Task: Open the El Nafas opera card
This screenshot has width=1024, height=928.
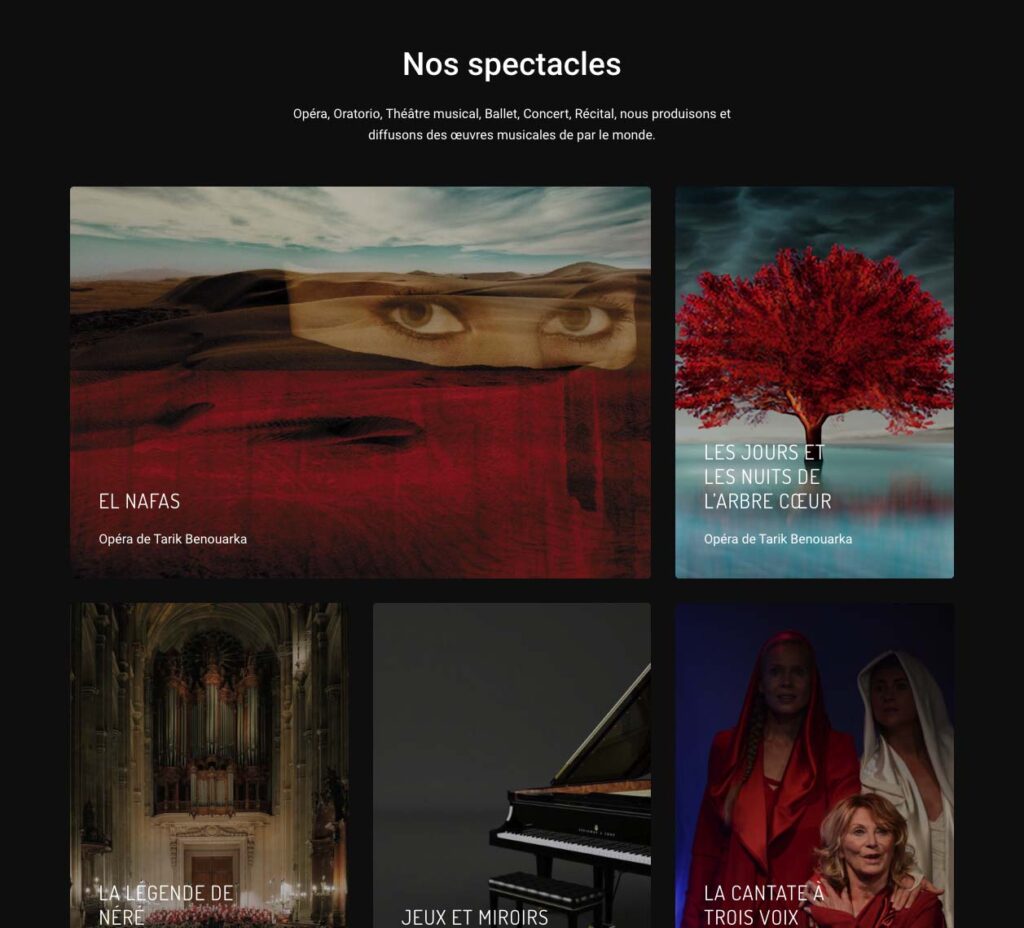Action: tap(360, 382)
